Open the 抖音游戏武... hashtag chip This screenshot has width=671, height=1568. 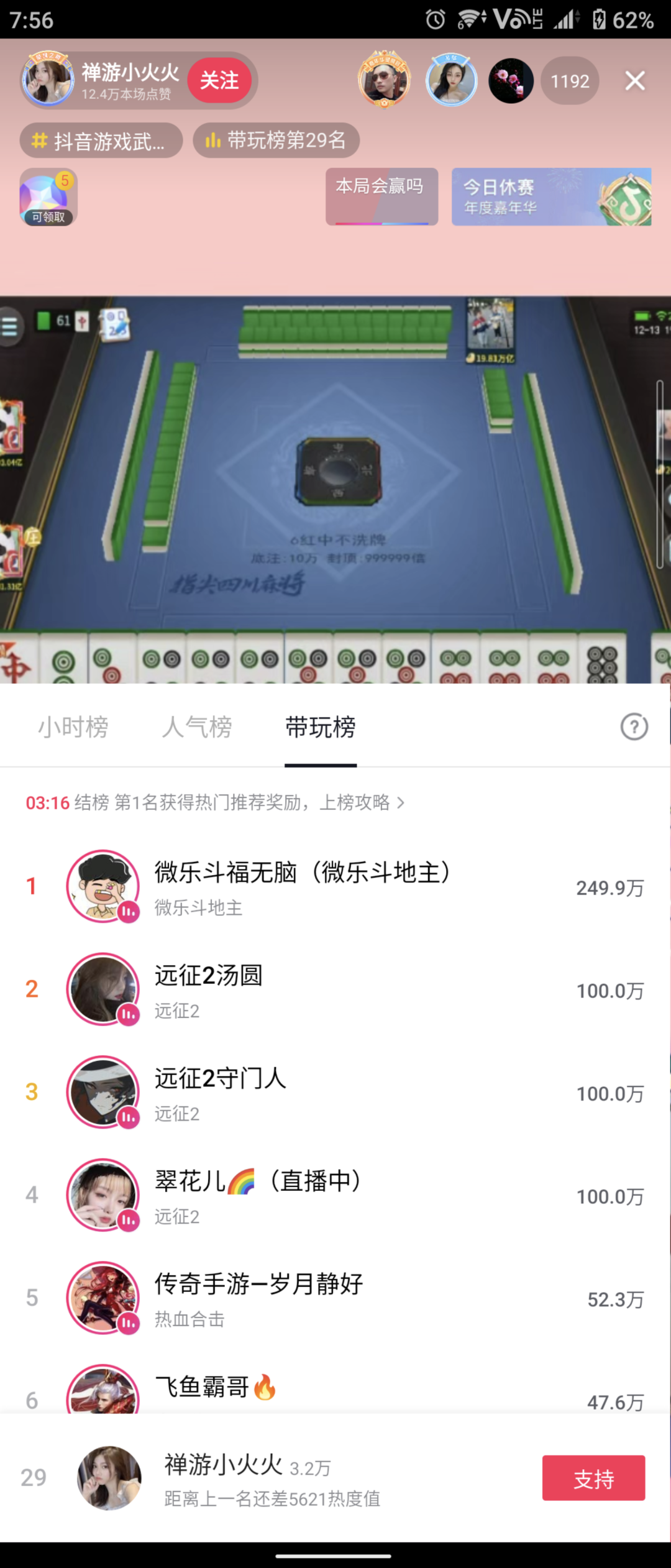pyautogui.click(x=101, y=141)
